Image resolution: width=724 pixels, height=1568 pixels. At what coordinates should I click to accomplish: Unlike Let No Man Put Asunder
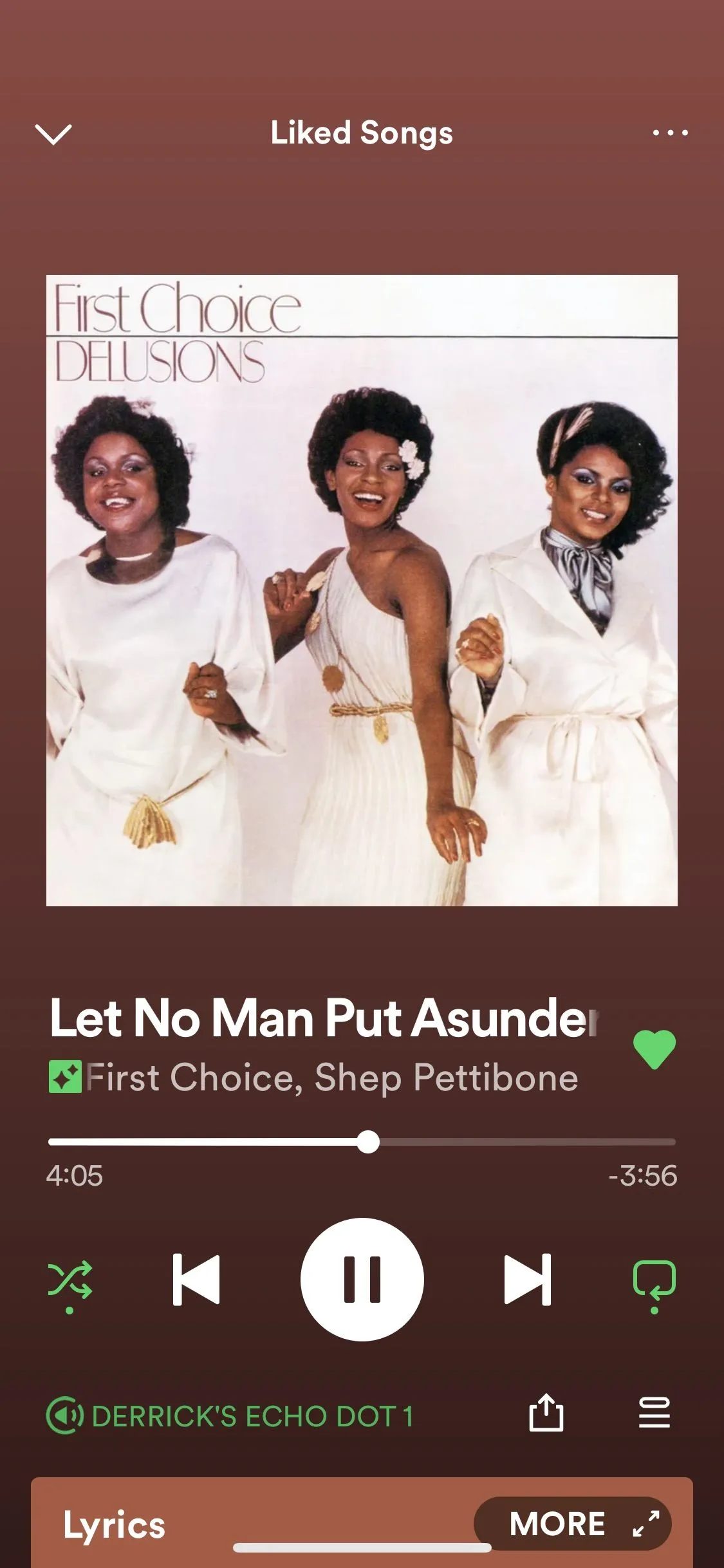click(x=654, y=1049)
